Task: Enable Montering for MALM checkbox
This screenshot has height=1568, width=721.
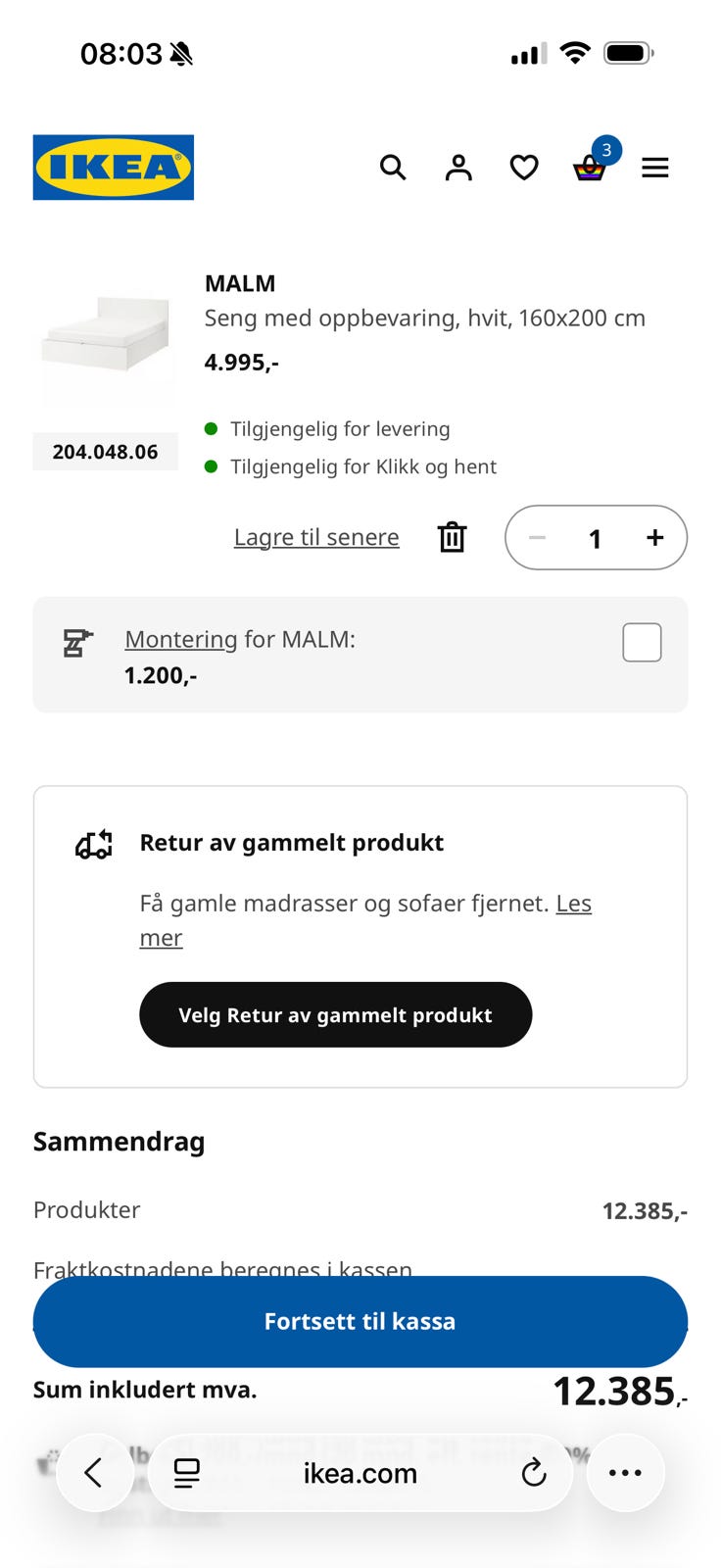Action: 642,642
